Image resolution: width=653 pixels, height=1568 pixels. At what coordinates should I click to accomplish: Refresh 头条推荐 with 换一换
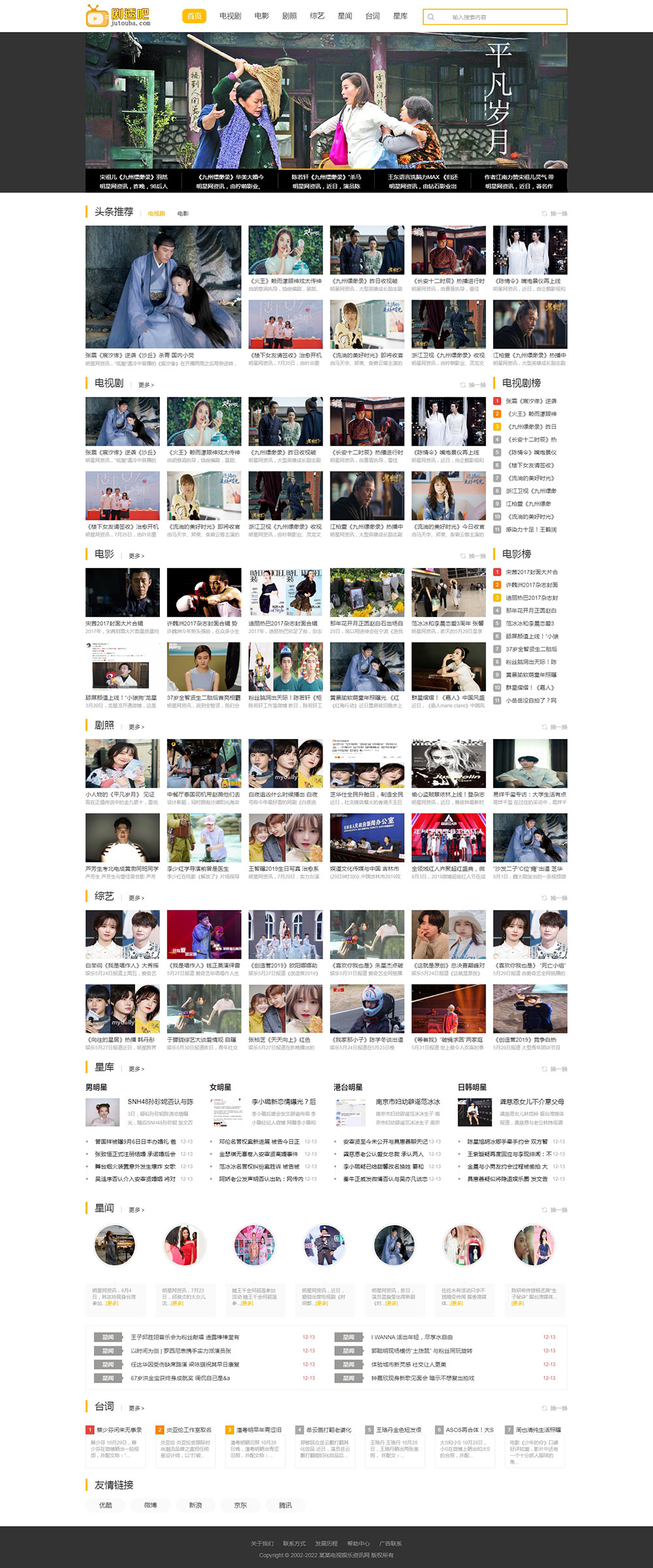554,214
